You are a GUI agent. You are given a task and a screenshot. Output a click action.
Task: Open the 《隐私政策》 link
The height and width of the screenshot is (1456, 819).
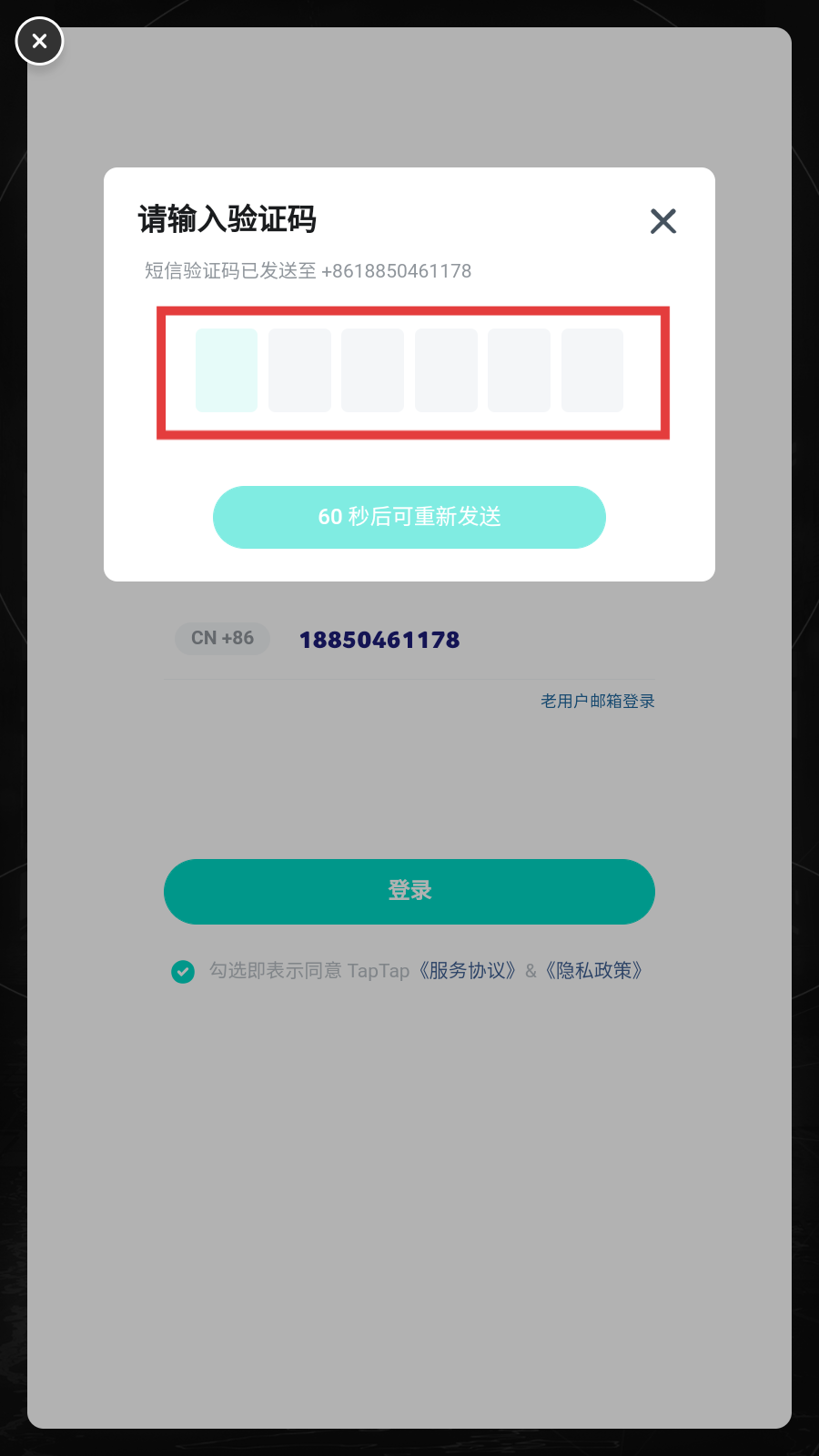click(x=595, y=971)
